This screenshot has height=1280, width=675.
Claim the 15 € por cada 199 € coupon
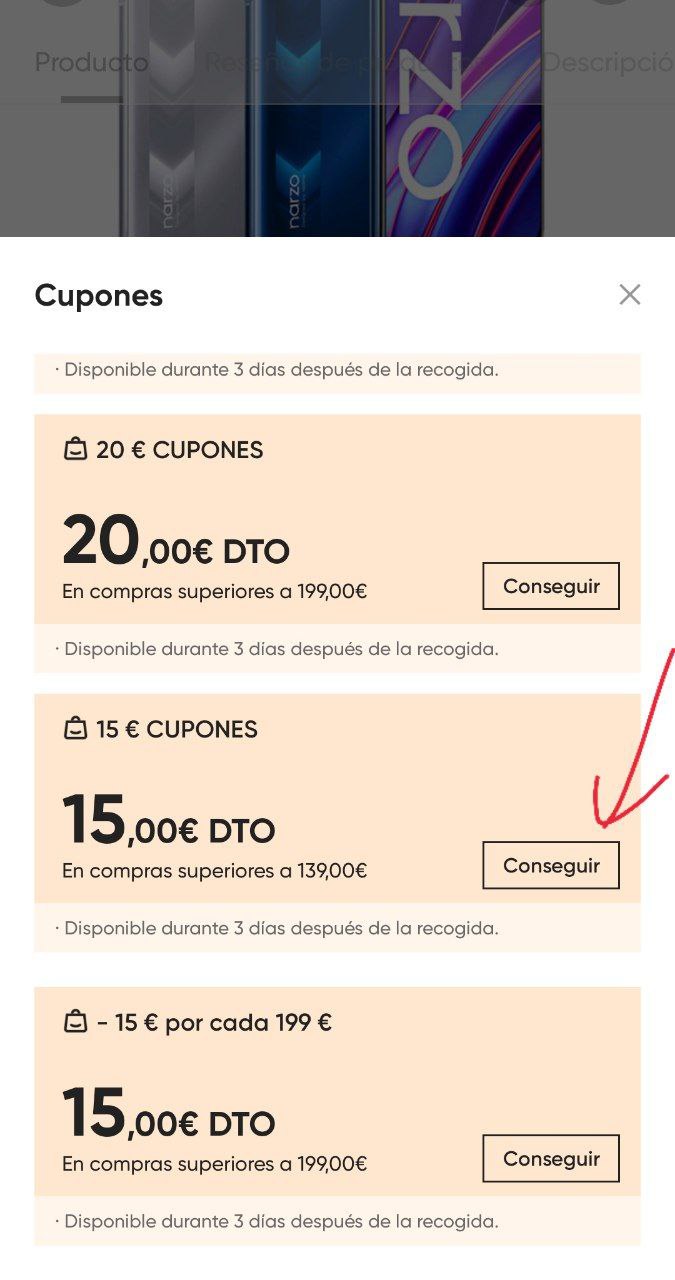click(x=551, y=1158)
